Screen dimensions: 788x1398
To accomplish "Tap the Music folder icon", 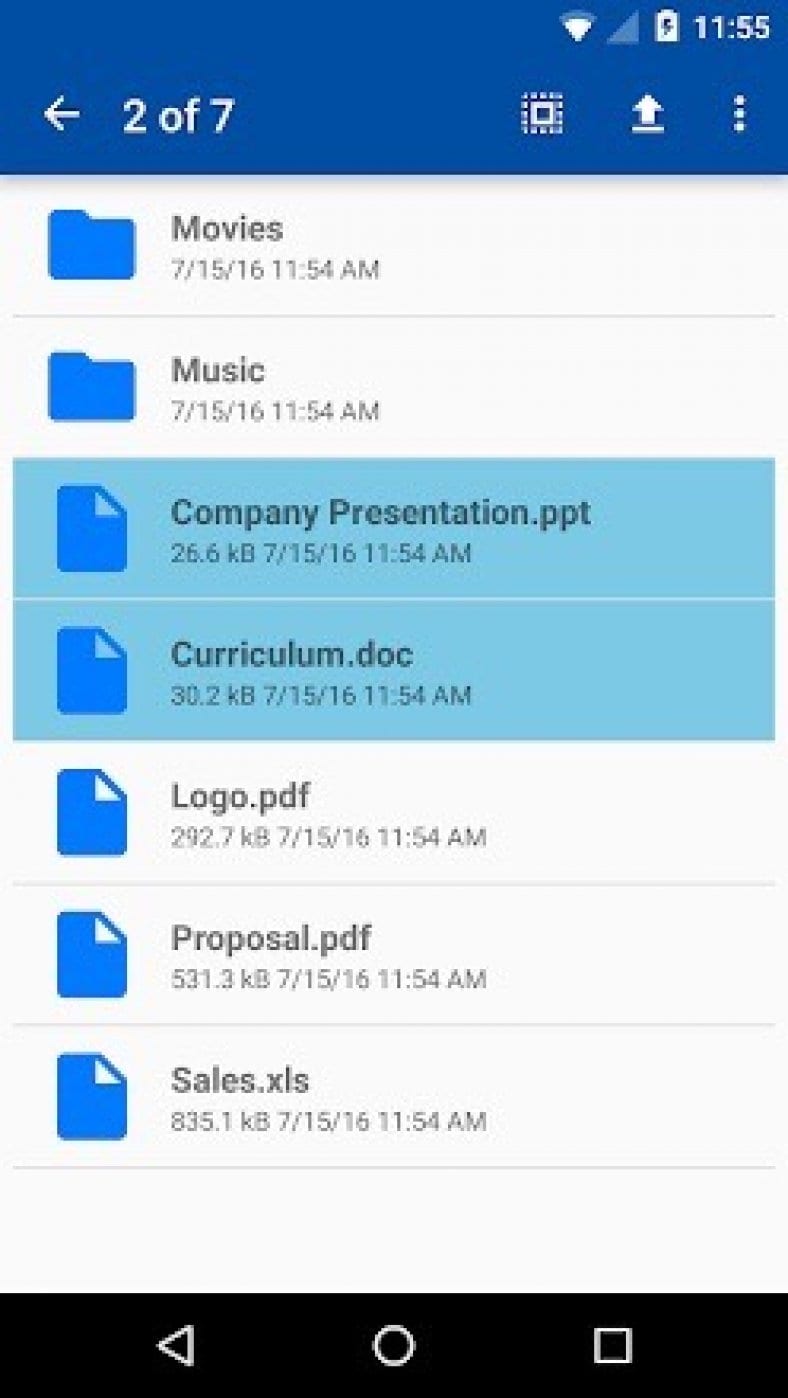I will (91, 388).
